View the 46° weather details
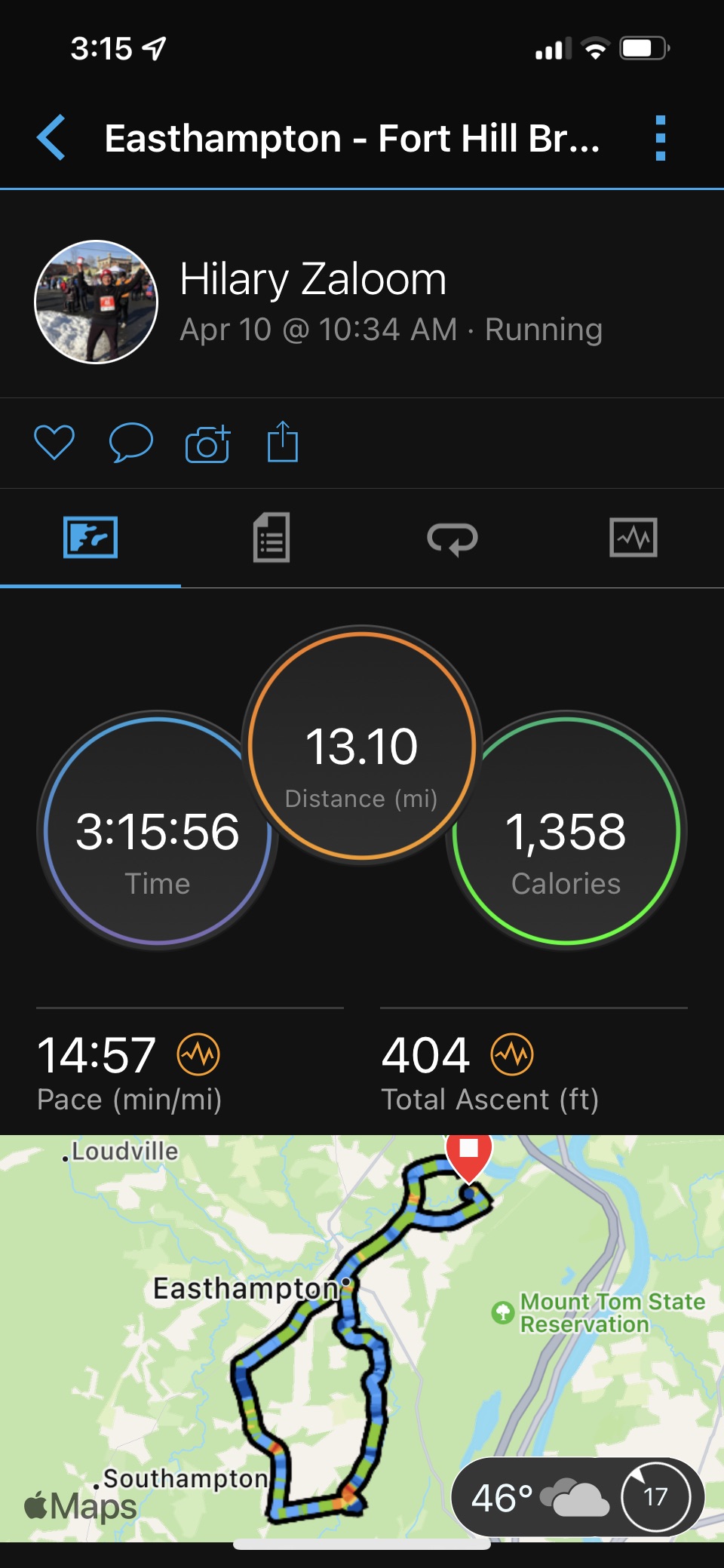Viewport: 724px width, 1568px height. tap(539, 1497)
